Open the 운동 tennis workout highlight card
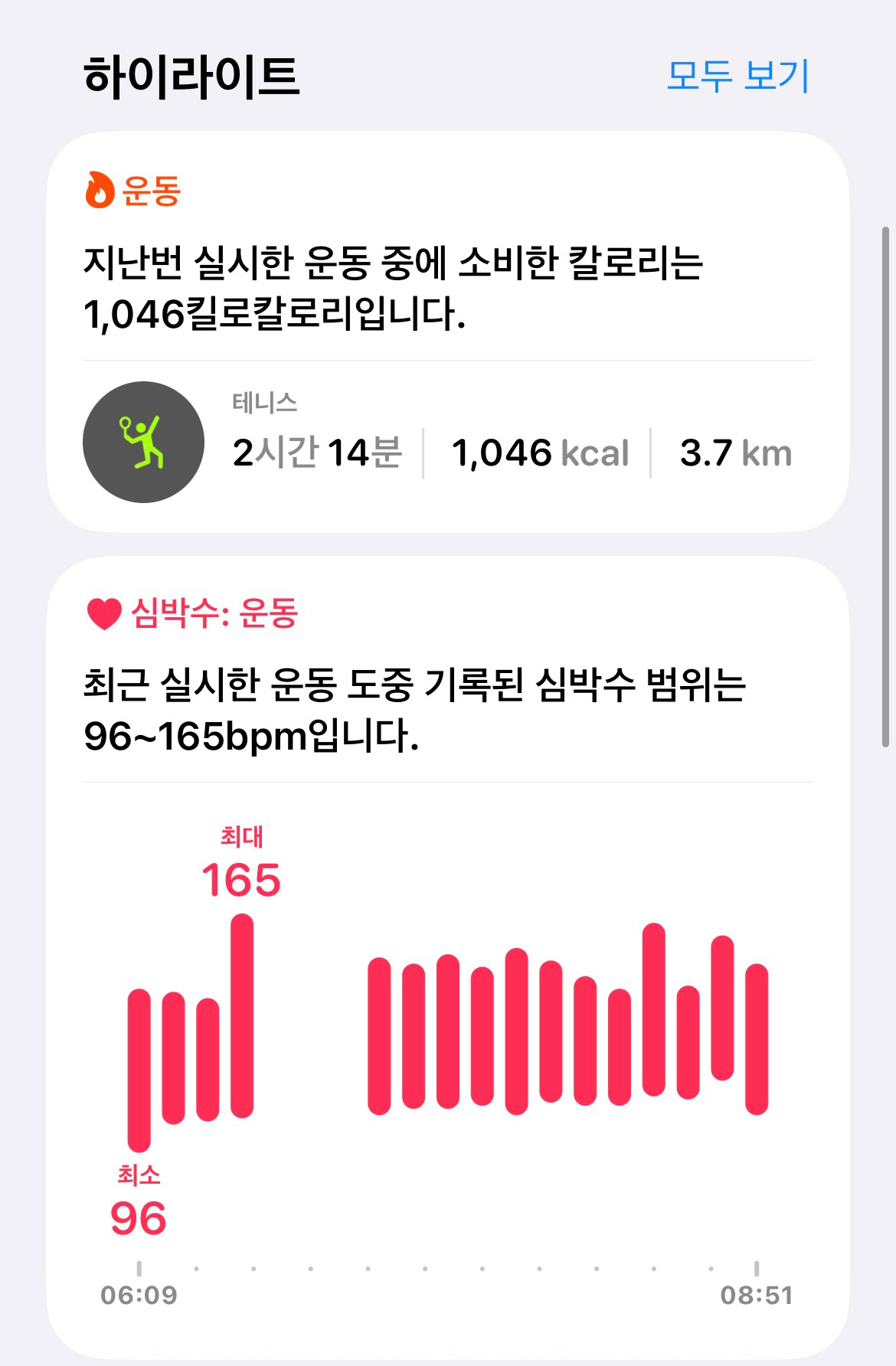The width and height of the screenshot is (896, 1366). (447, 332)
